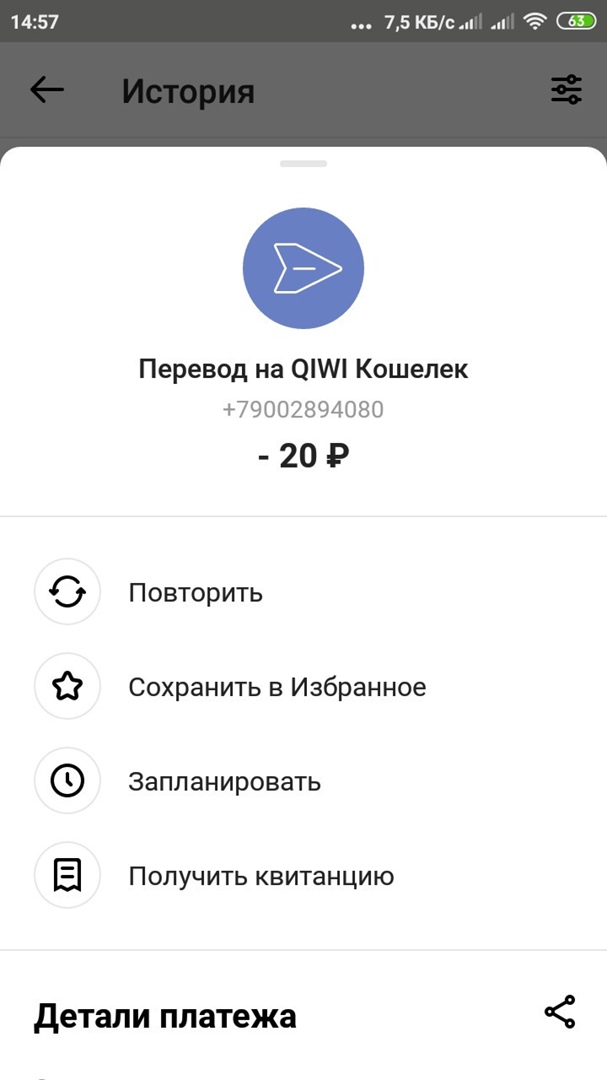Share the payment details
Screen dimensions: 607x1080
coord(560,1012)
